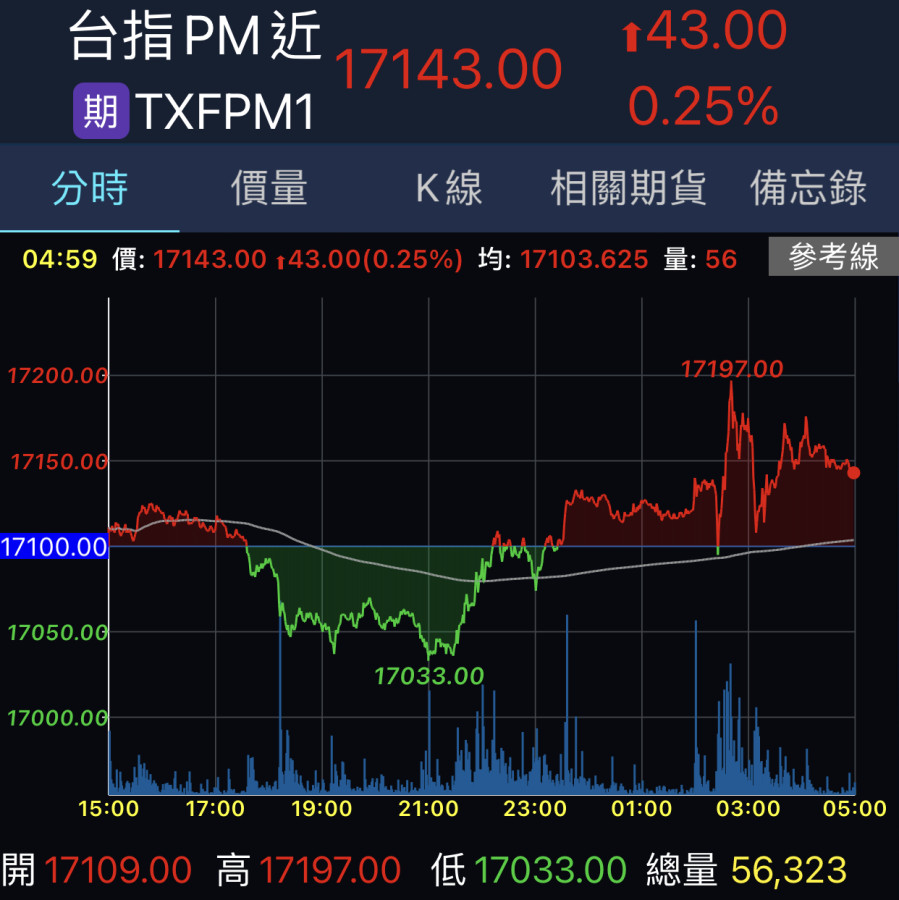Image resolution: width=899 pixels, height=900 pixels.
Task: Switch to the K線 chart tab
Action: (449, 188)
